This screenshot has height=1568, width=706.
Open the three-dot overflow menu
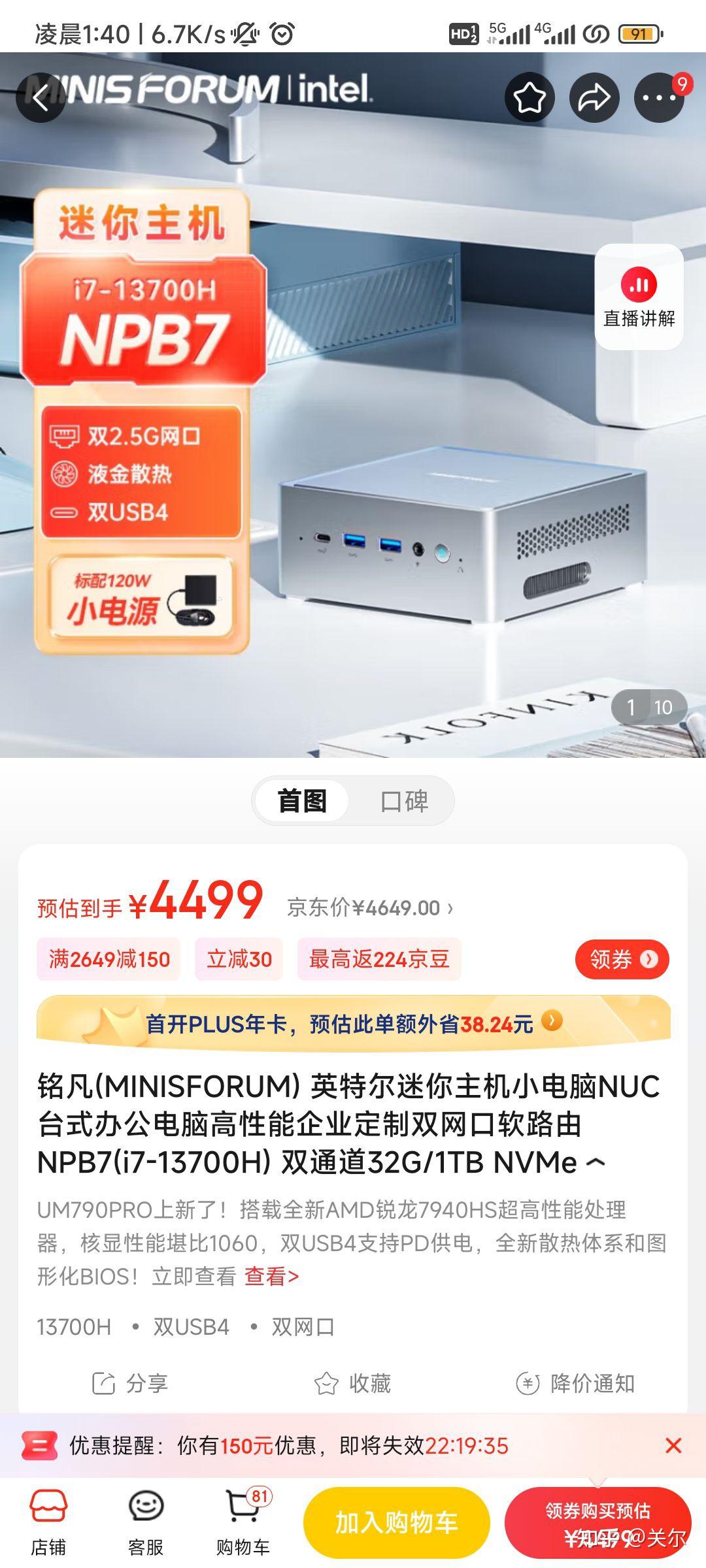pyautogui.click(x=658, y=98)
